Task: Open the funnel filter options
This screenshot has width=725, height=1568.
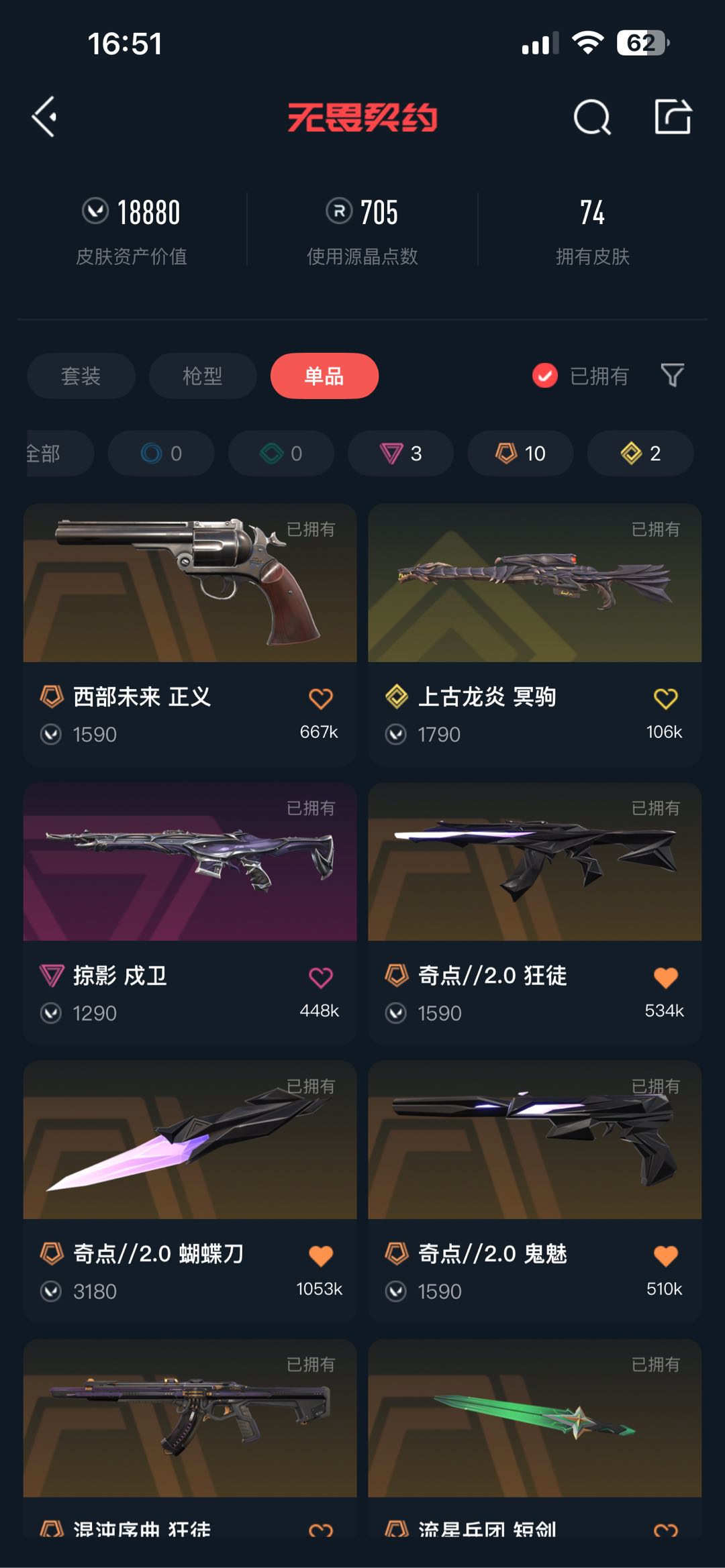Action: [672, 376]
